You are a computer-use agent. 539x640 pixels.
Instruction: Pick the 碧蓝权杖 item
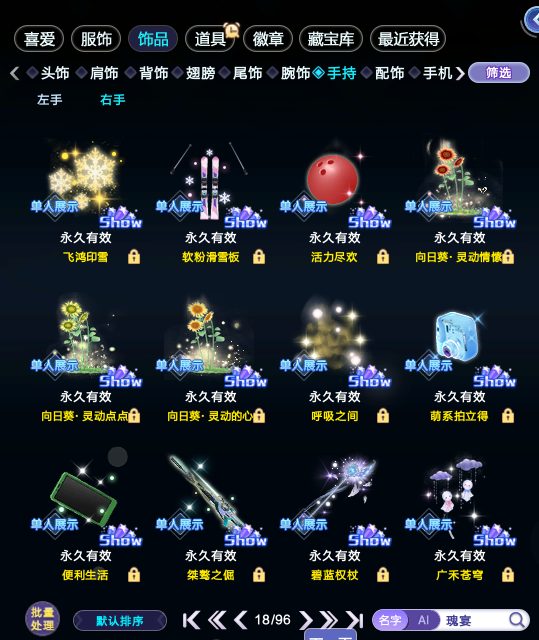tap(335, 500)
